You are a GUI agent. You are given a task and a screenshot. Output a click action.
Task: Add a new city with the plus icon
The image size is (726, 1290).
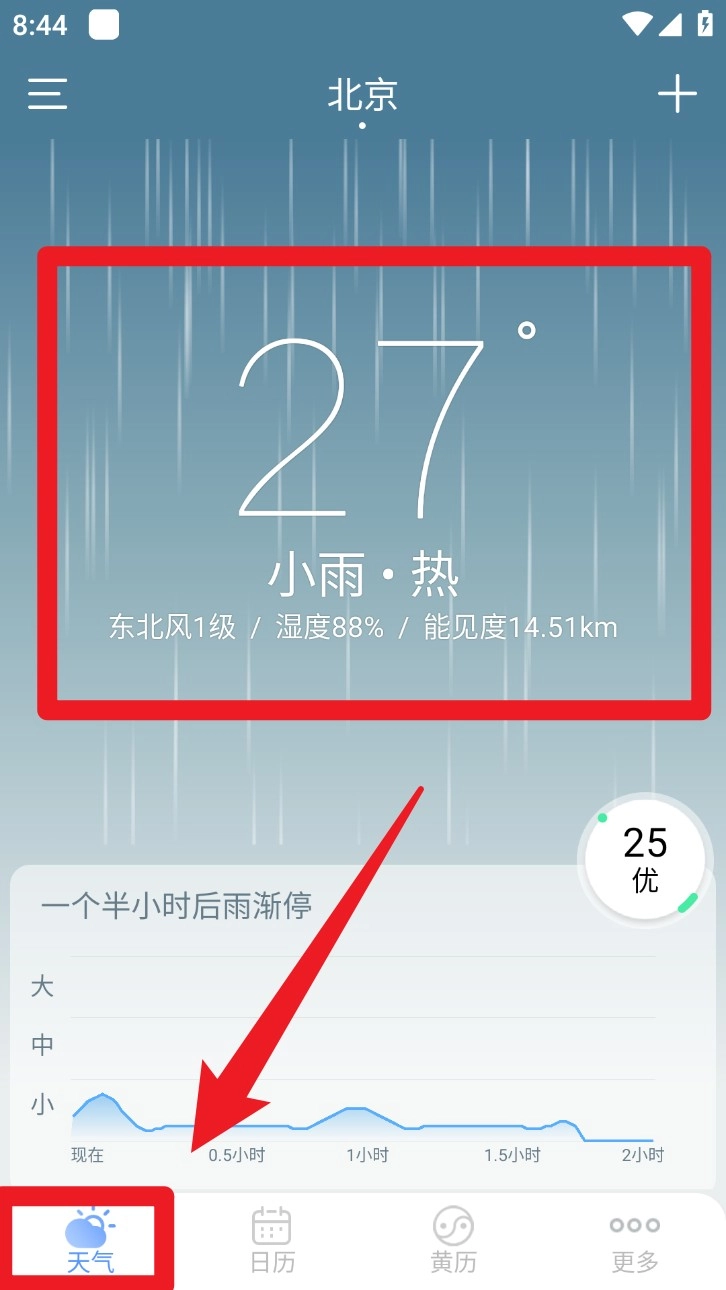(679, 93)
